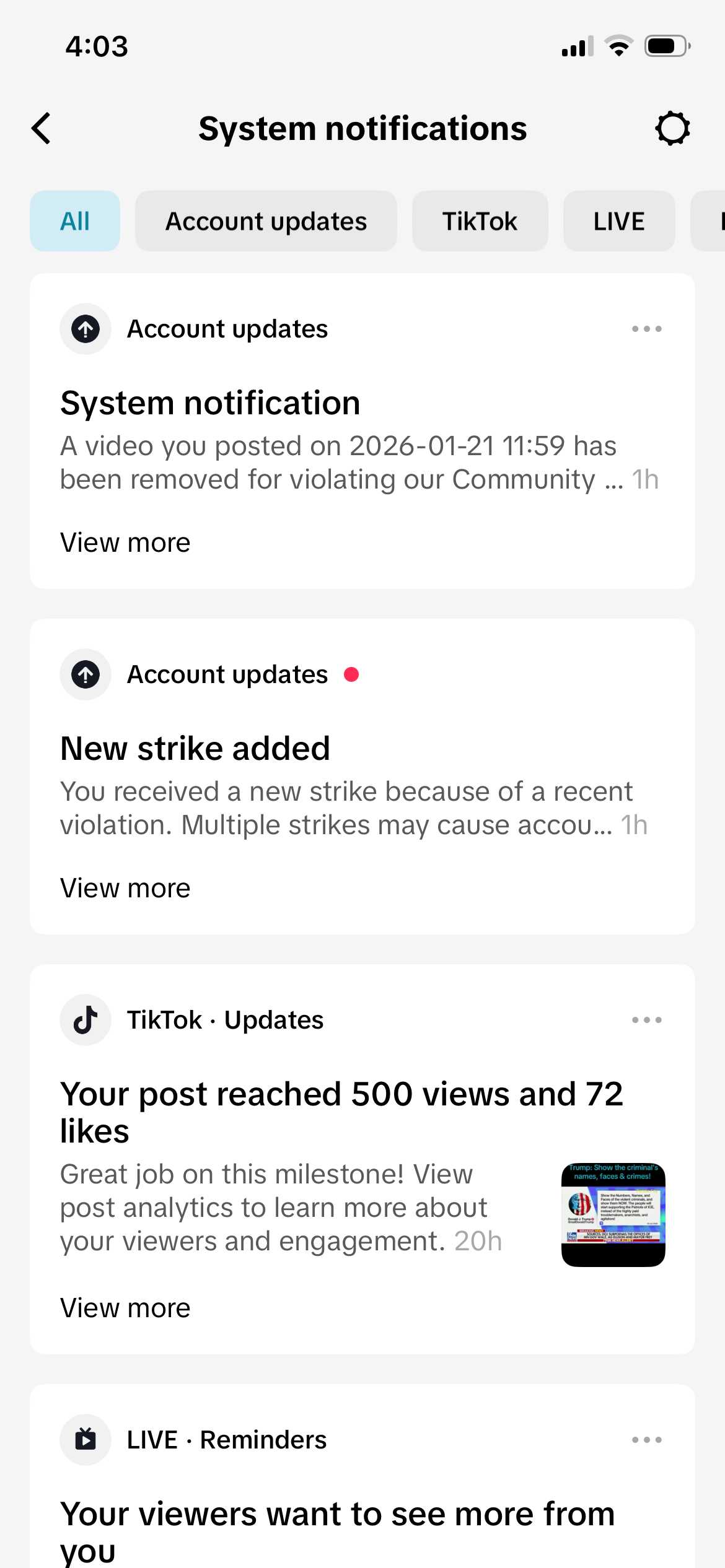The width and height of the screenshot is (725, 1568).
Task: Open the post thumbnail in milestone notification
Action: pyautogui.click(x=613, y=1214)
